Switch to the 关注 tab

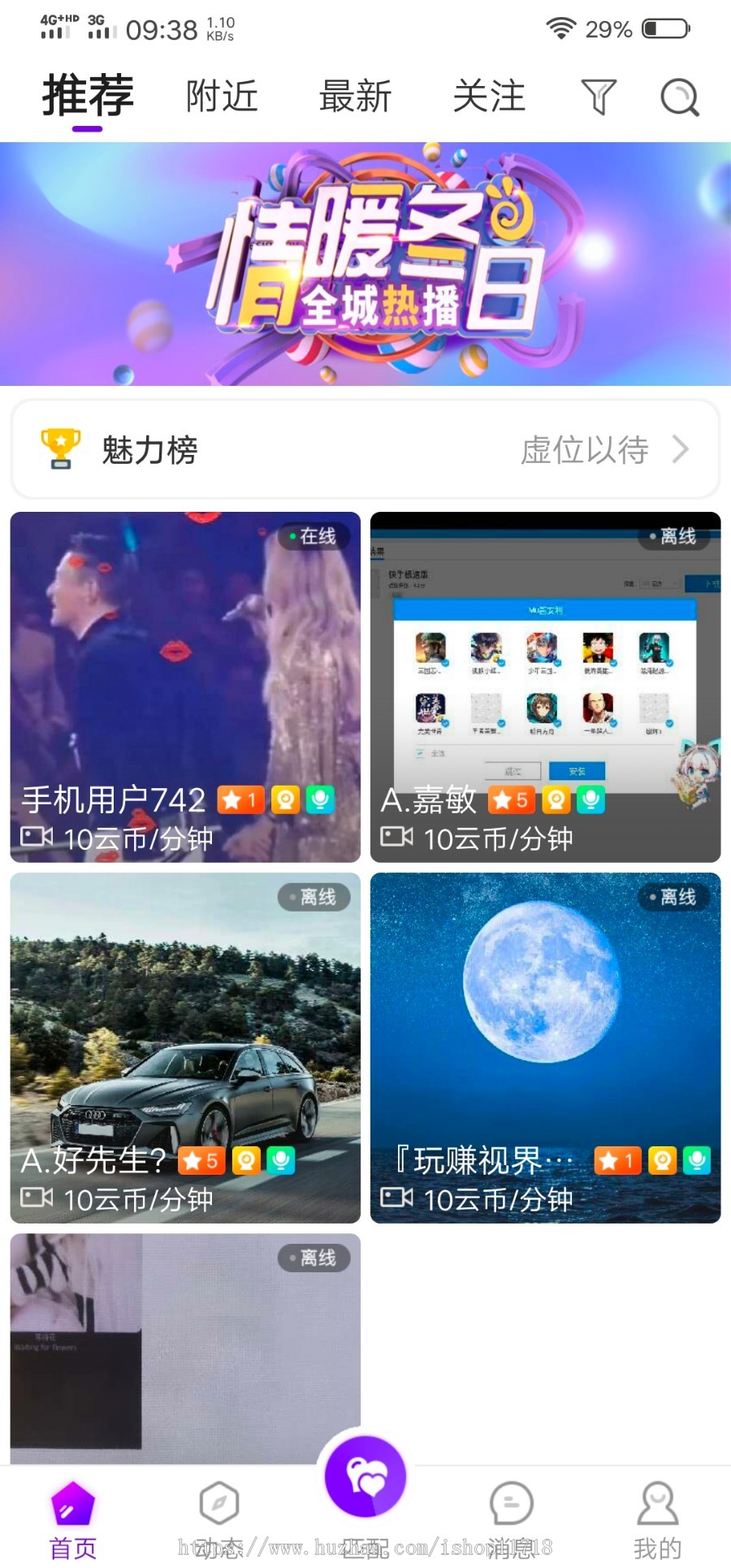pyautogui.click(x=491, y=96)
